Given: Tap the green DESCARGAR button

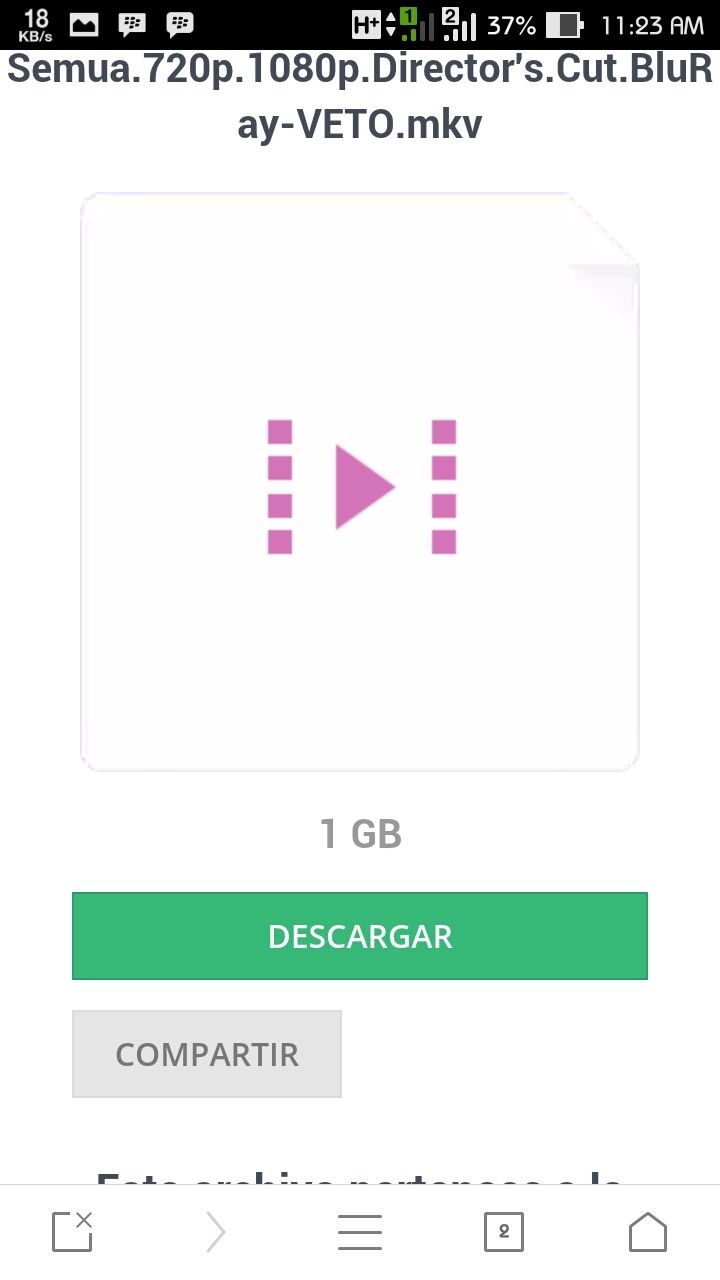Looking at the screenshot, I should pyautogui.click(x=360, y=936).
